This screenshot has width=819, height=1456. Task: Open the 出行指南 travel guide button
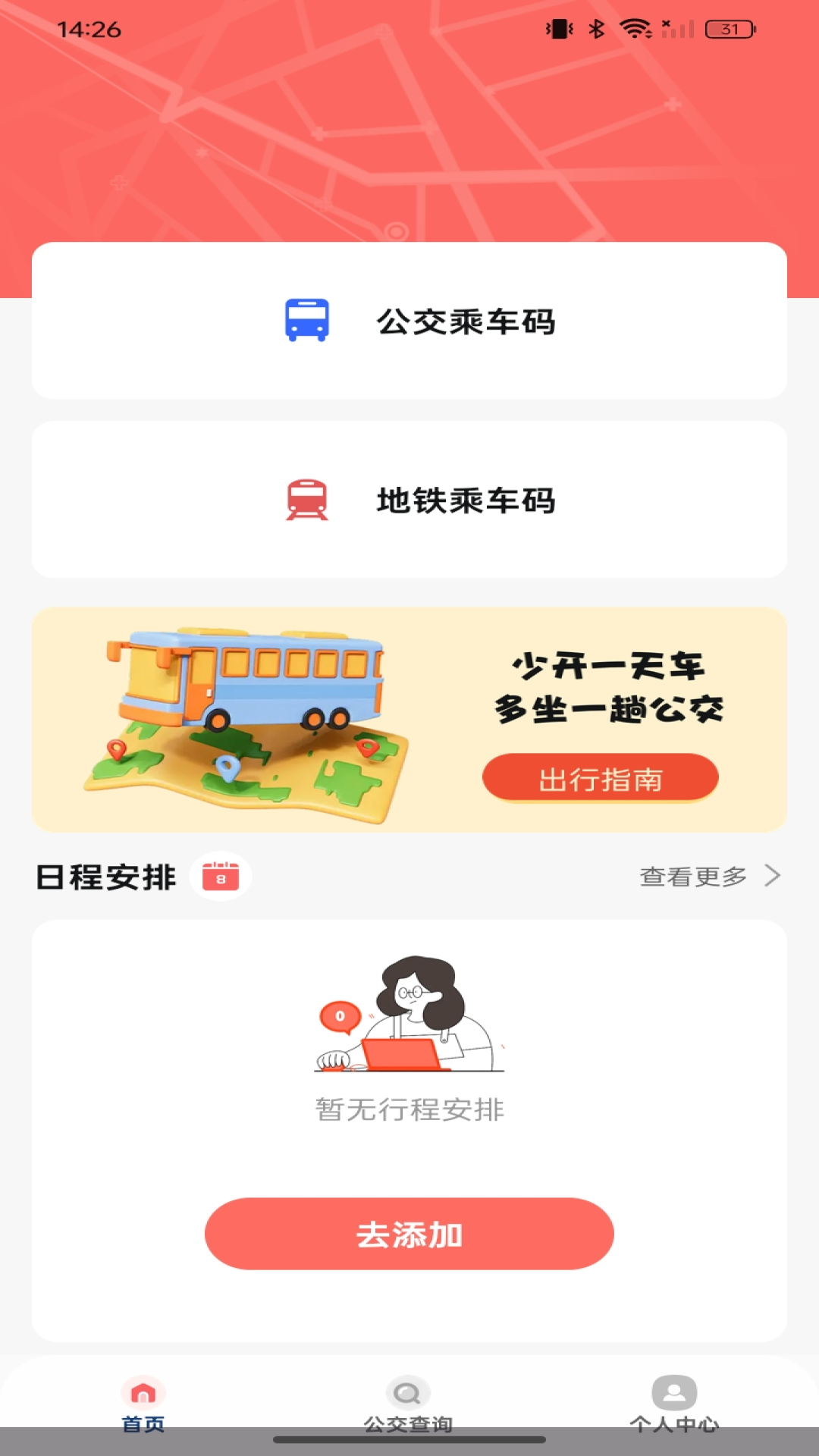(x=600, y=777)
